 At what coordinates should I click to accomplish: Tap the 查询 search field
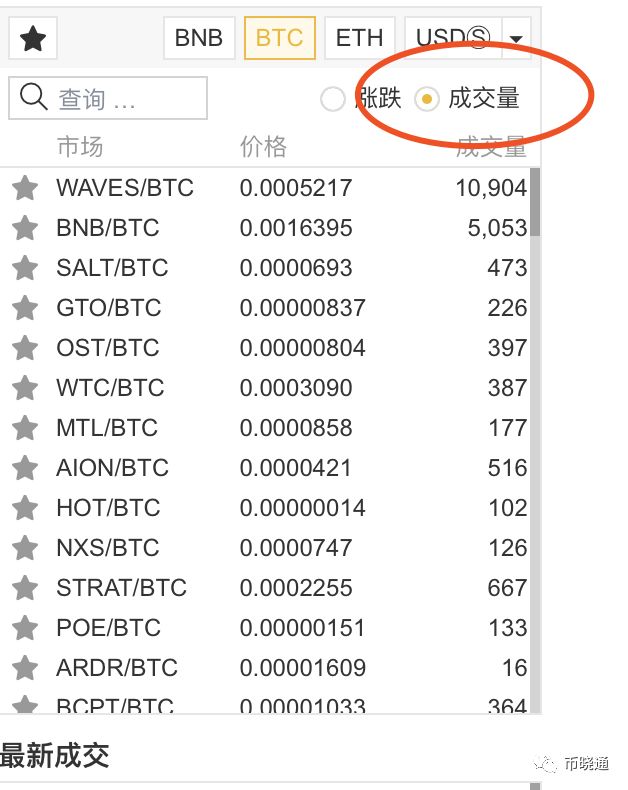[x=108, y=99]
